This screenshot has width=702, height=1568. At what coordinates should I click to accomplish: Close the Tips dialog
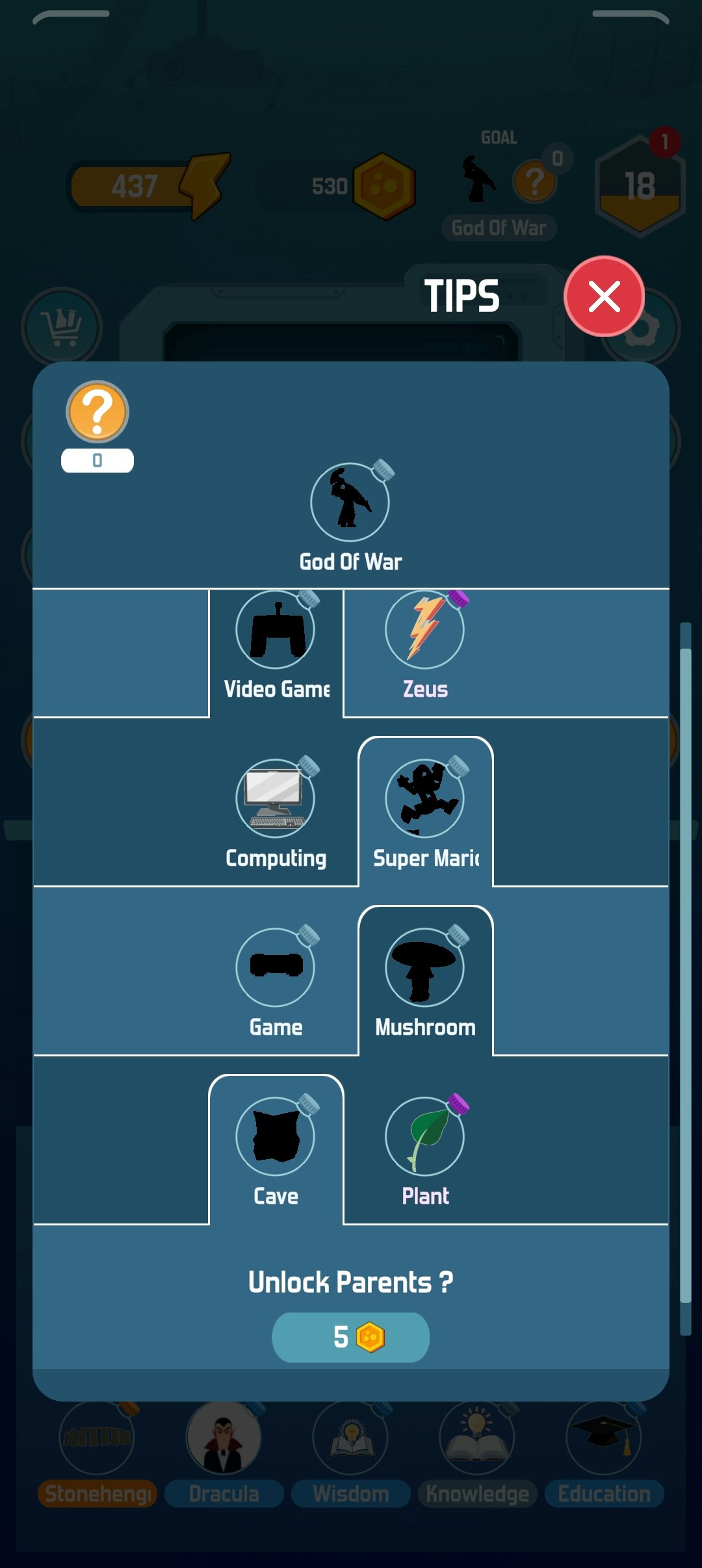coord(604,296)
